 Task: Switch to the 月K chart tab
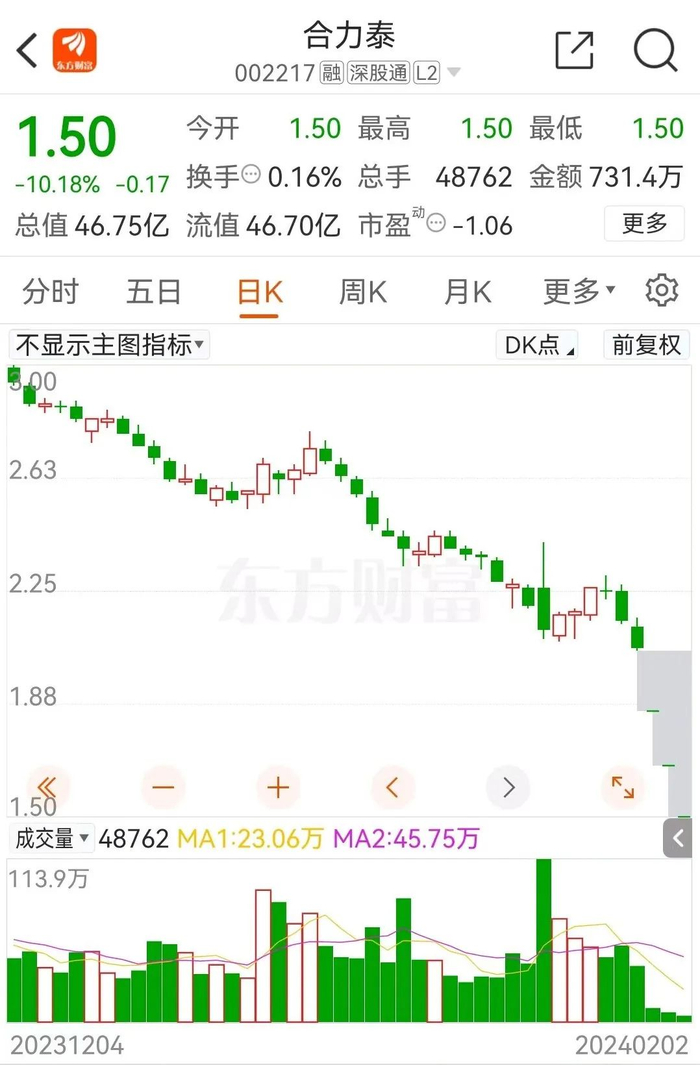pos(468,292)
